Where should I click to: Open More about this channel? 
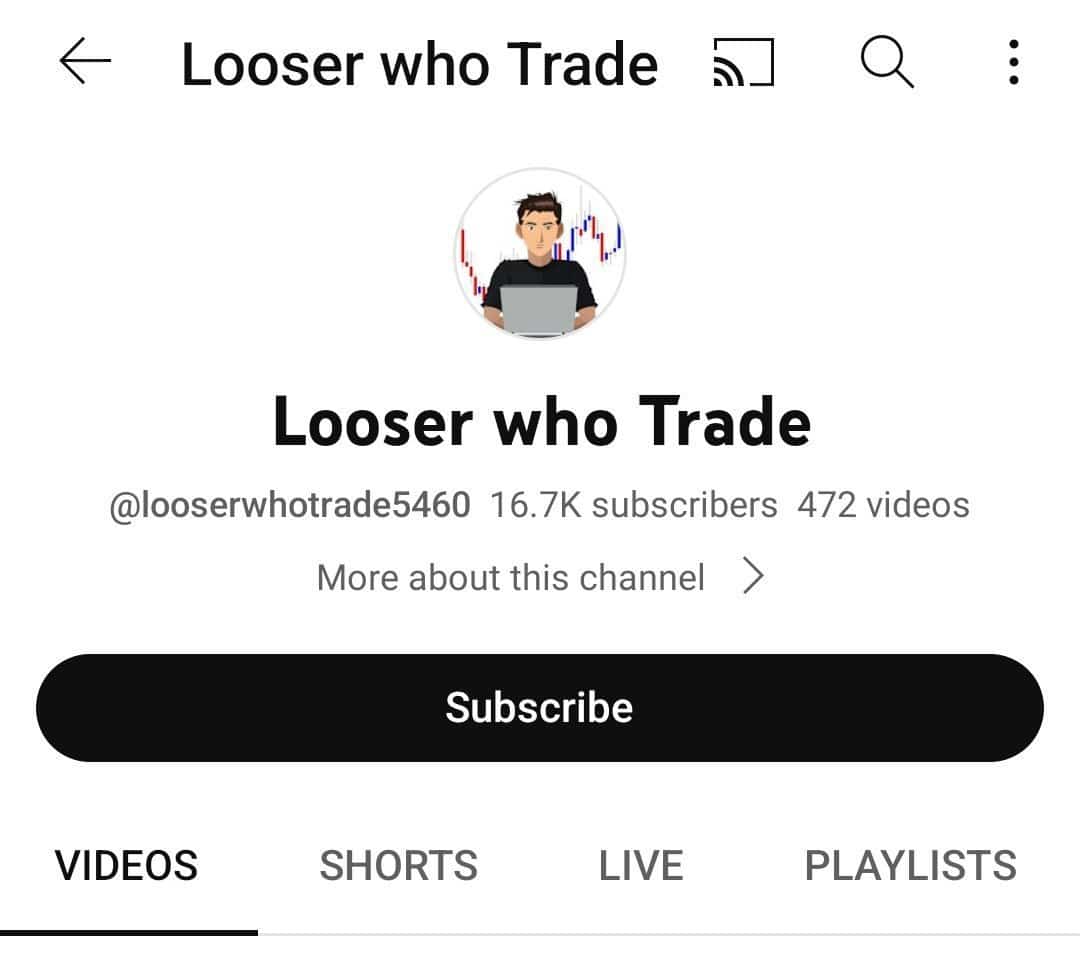[x=540, y=577]
